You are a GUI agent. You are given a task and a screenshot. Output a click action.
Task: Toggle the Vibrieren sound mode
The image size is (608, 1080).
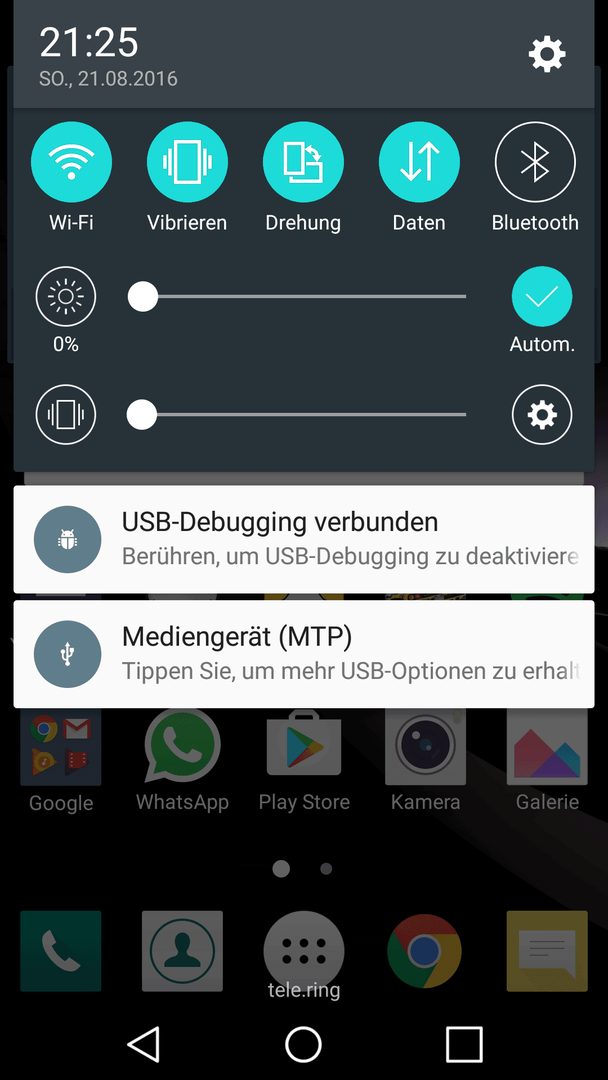(x=187, y=162)
